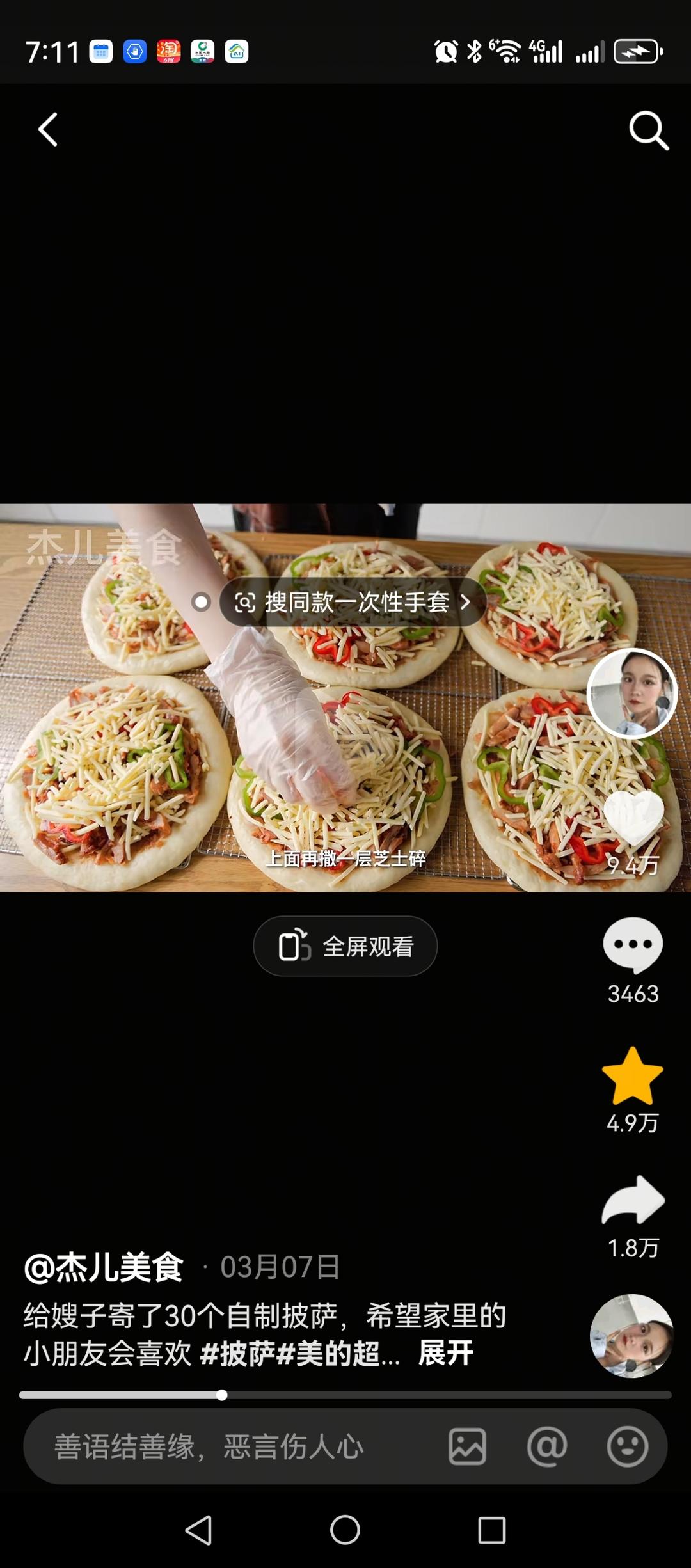691x1568 pixels.
Task: Share the video via the arrow icon
Action: (633, 1200)
